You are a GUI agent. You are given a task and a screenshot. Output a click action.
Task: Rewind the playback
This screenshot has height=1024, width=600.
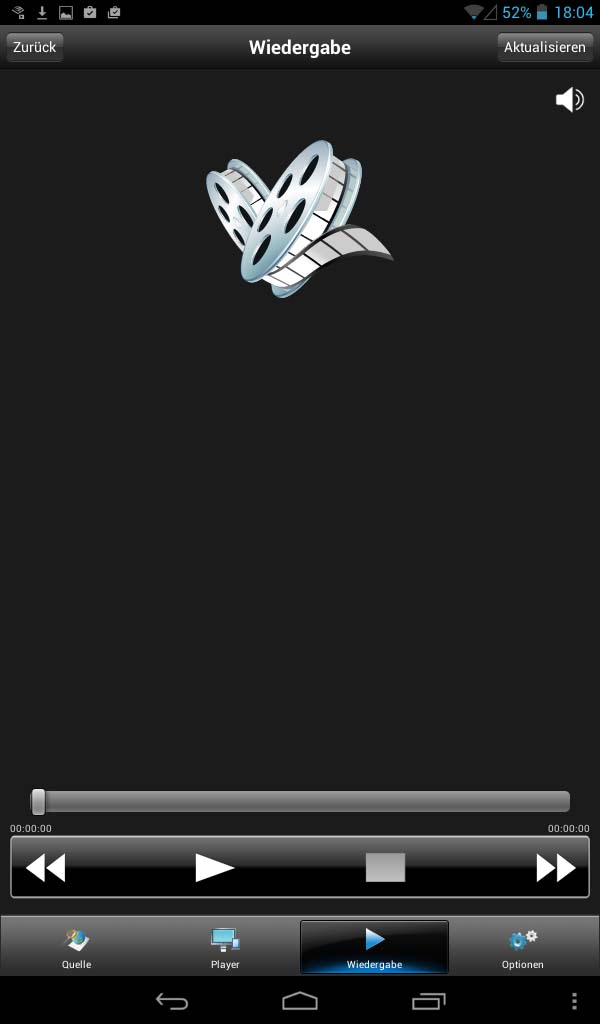(45, 868)
